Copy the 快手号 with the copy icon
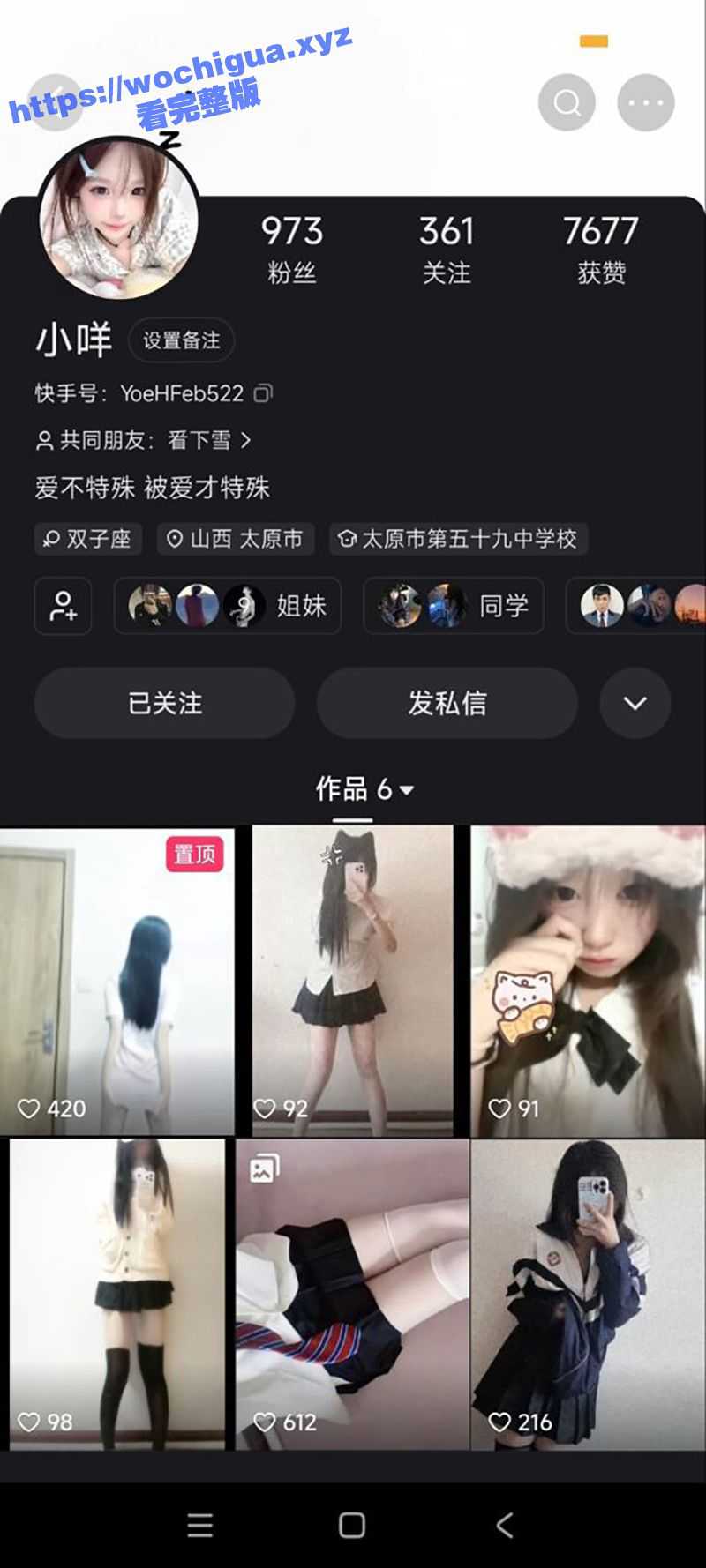706x1568 pixels. (263, 393)
